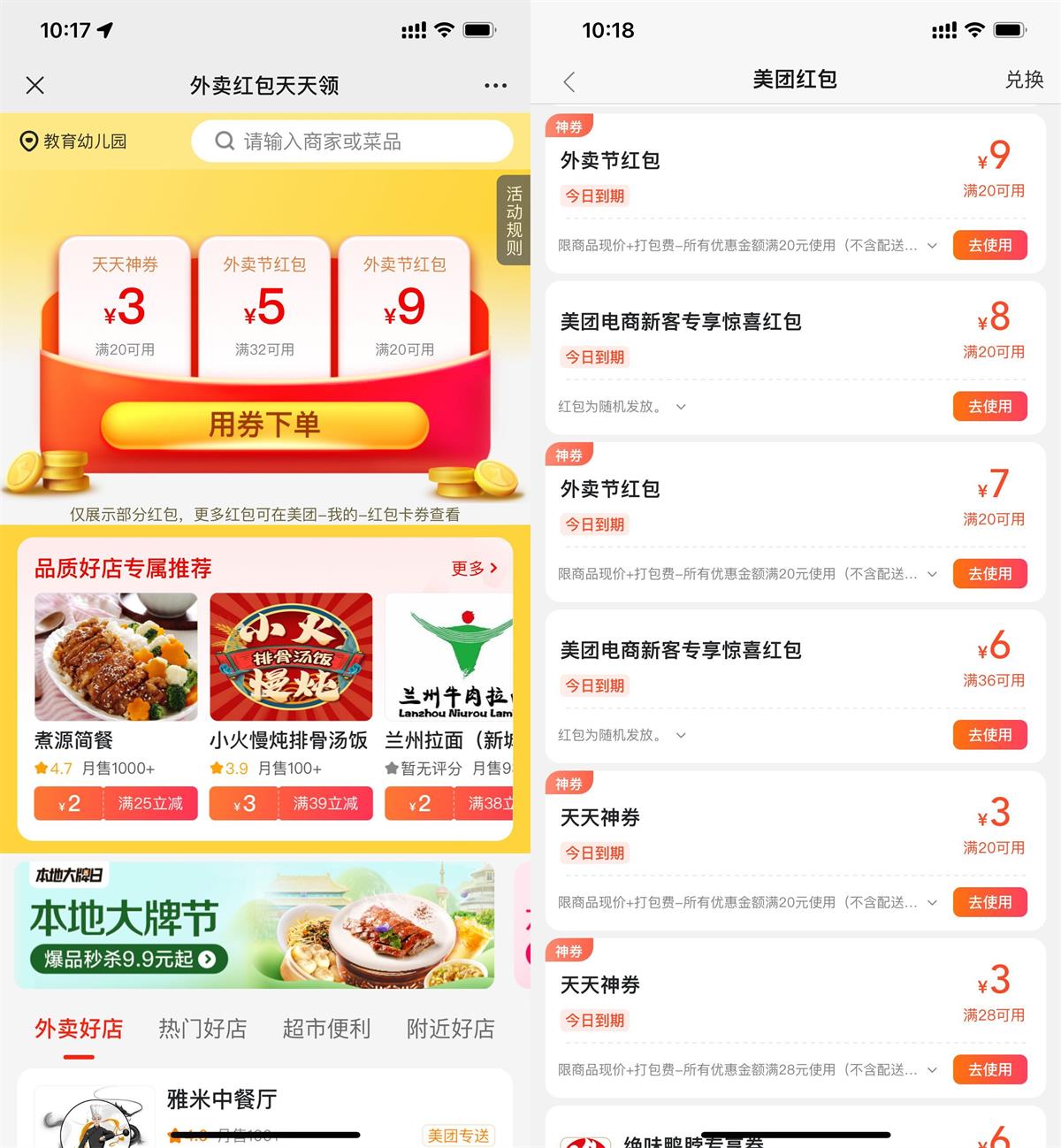The width and height of the screenshot is (1061, 1148).
Task: Click the arrow icon on 爆品秒杀9.9元起 banner
Action: (206, 959)
